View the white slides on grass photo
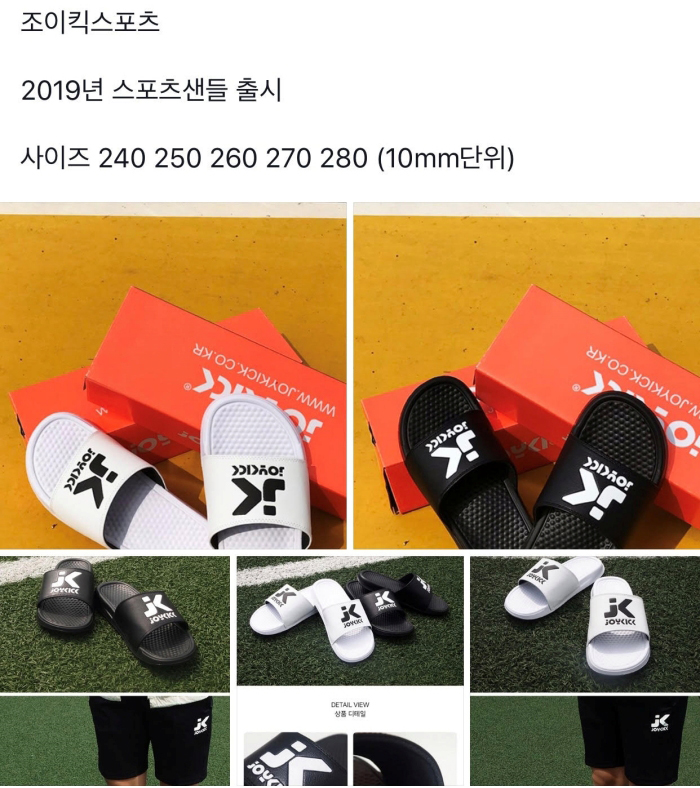This screenshot has height=788, width=700. coord(585,624)
